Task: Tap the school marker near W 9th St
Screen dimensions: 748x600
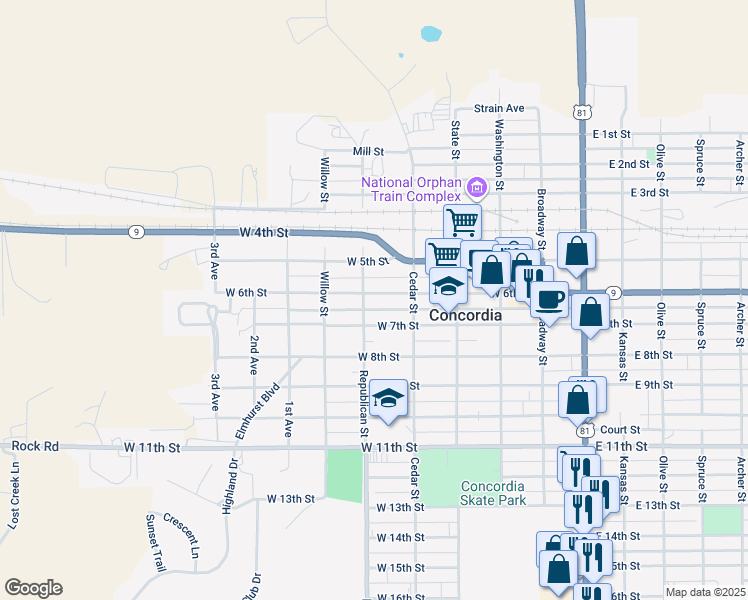Action: [388, 398]
